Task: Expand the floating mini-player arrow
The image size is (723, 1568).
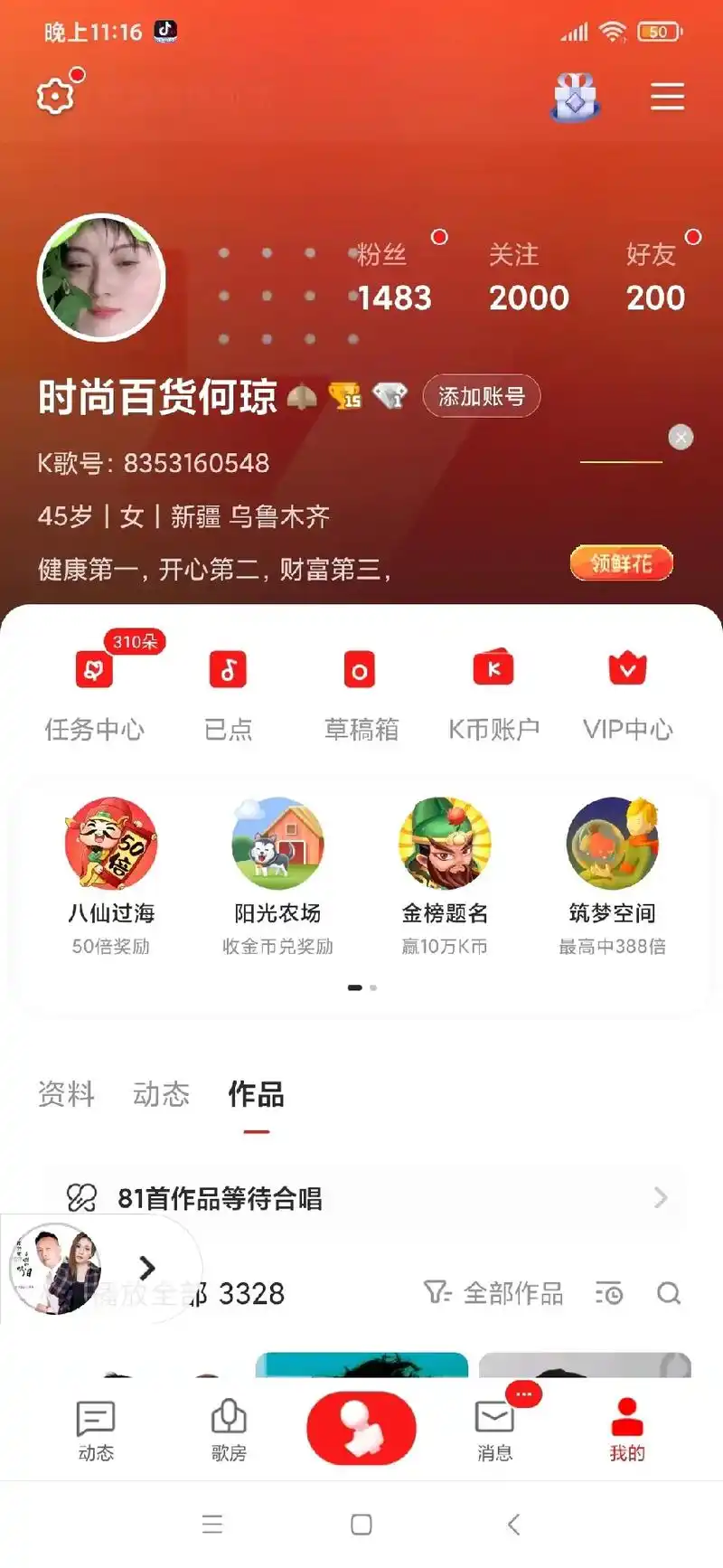Action: coord(147,1268)
